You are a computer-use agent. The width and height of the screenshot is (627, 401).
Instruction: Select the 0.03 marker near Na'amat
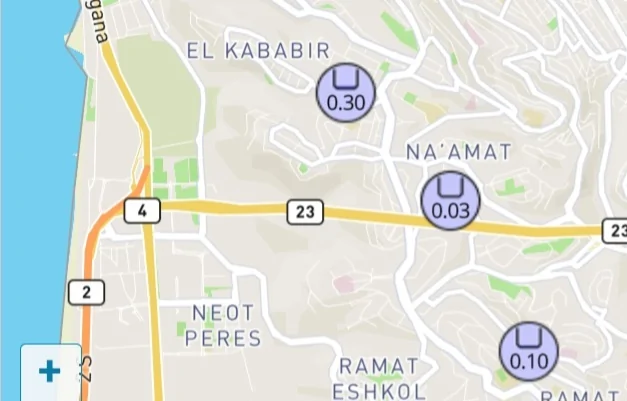click(x=450, y=200)
